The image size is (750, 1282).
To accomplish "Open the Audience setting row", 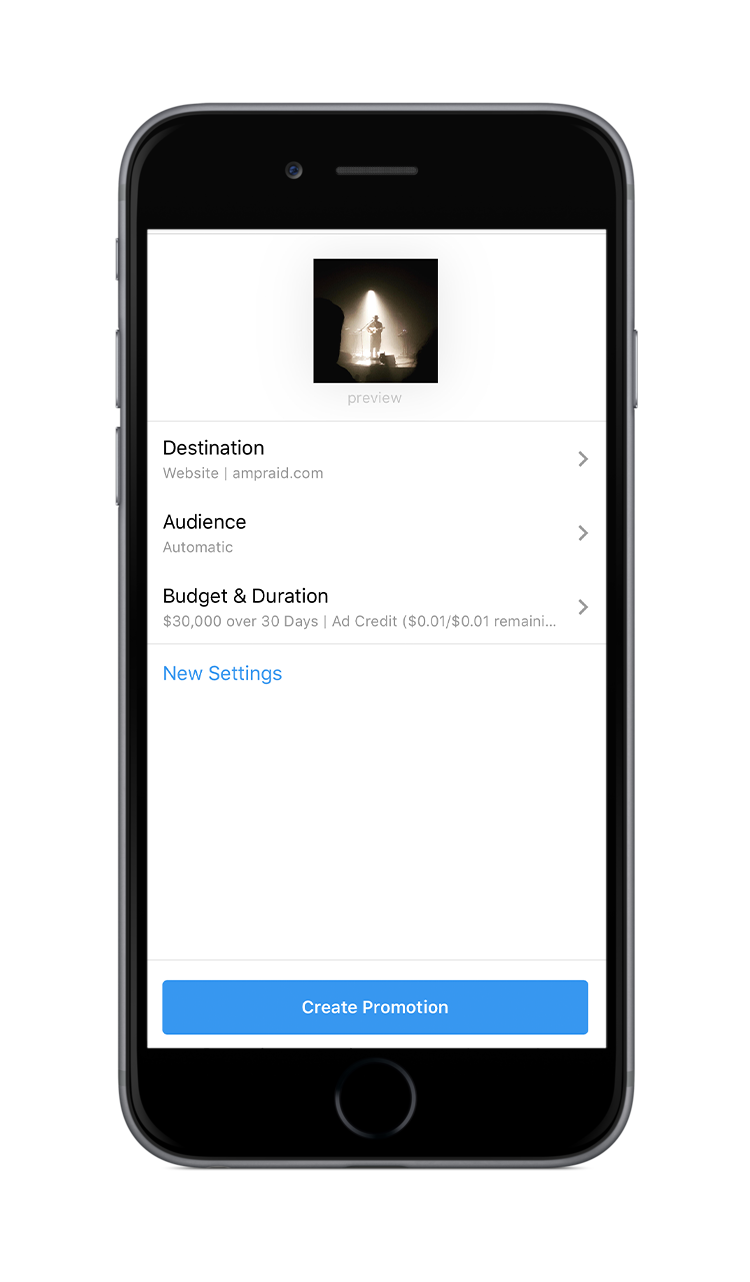I will pyautogui.click(x=376, y=533).
